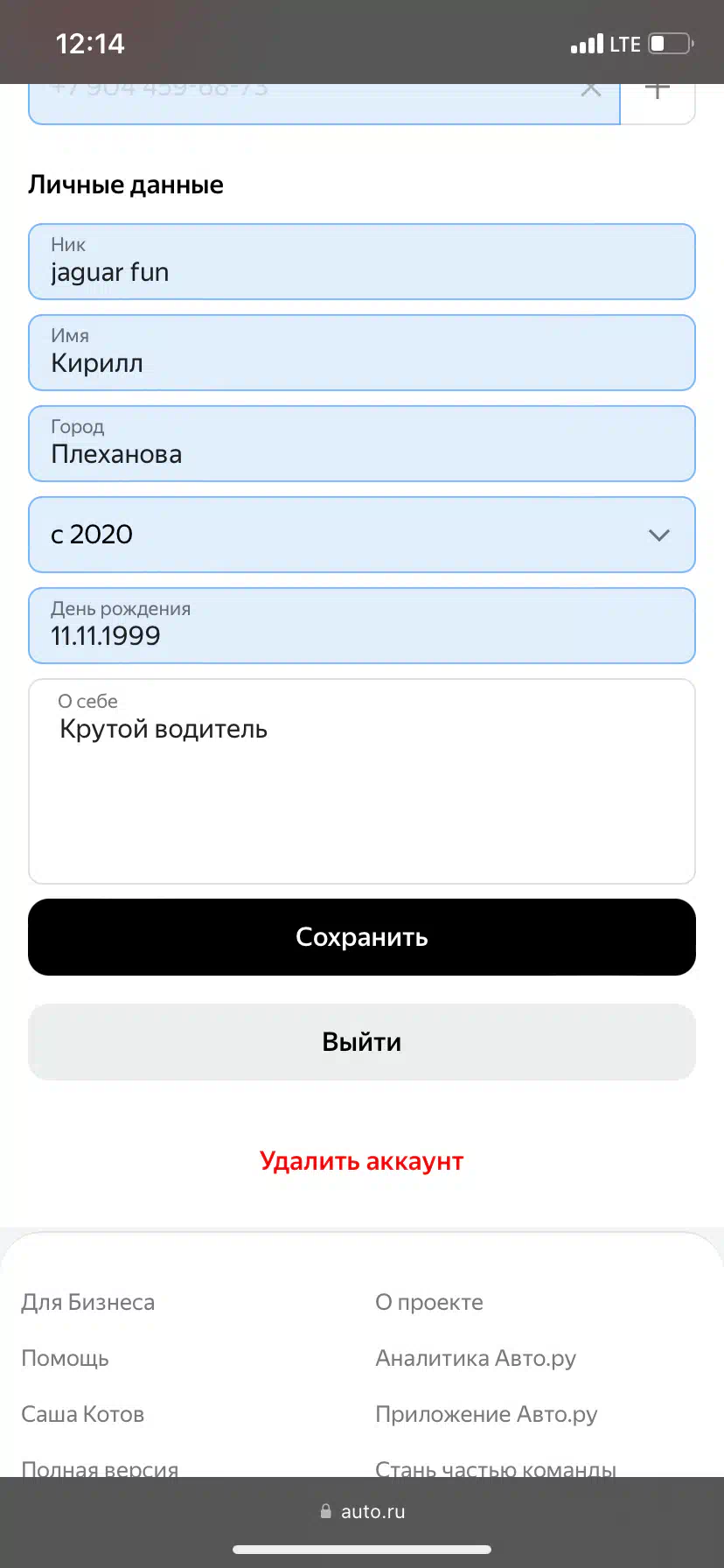Screen dimensions: 724x1568
Task: Edit the О себе text area
Action: [362, 781]
